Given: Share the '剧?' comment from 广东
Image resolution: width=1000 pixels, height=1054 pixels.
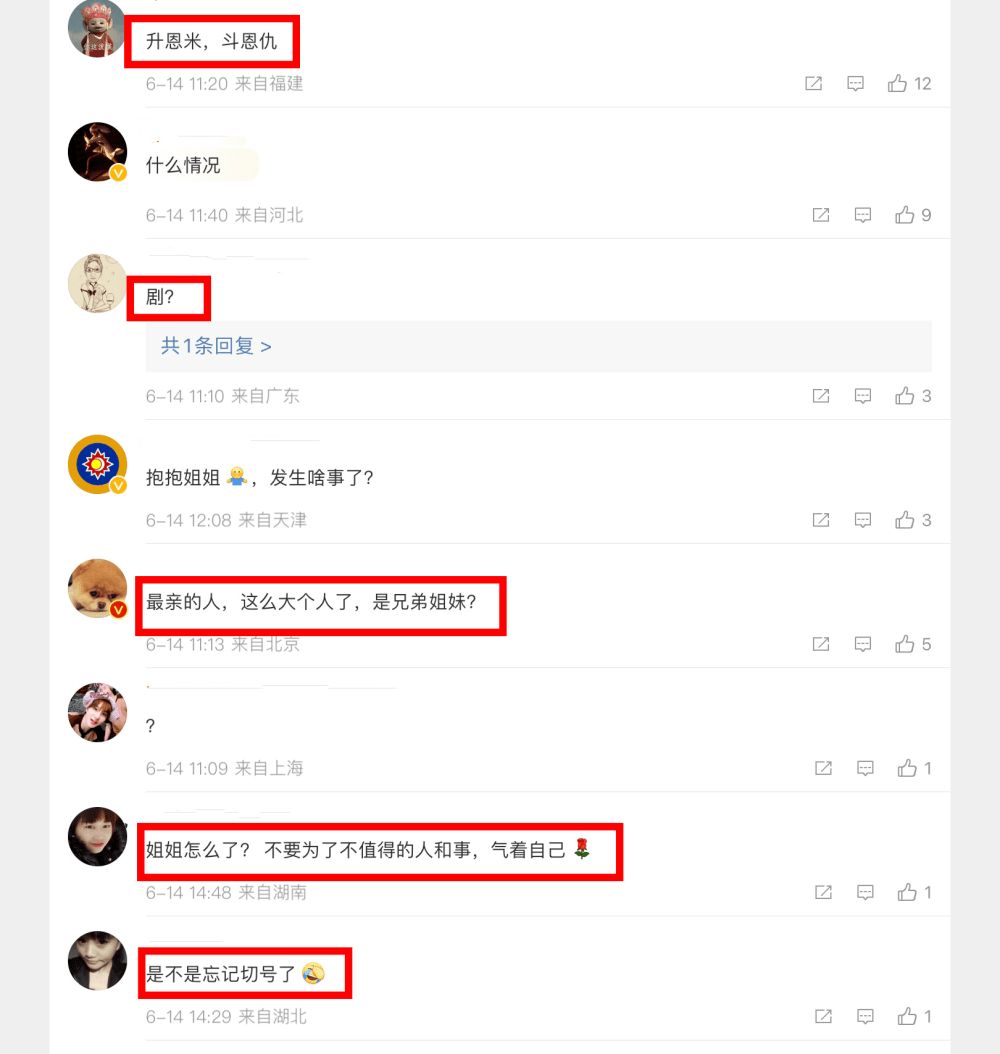Looking at the screenshot, I should [821, 396].
